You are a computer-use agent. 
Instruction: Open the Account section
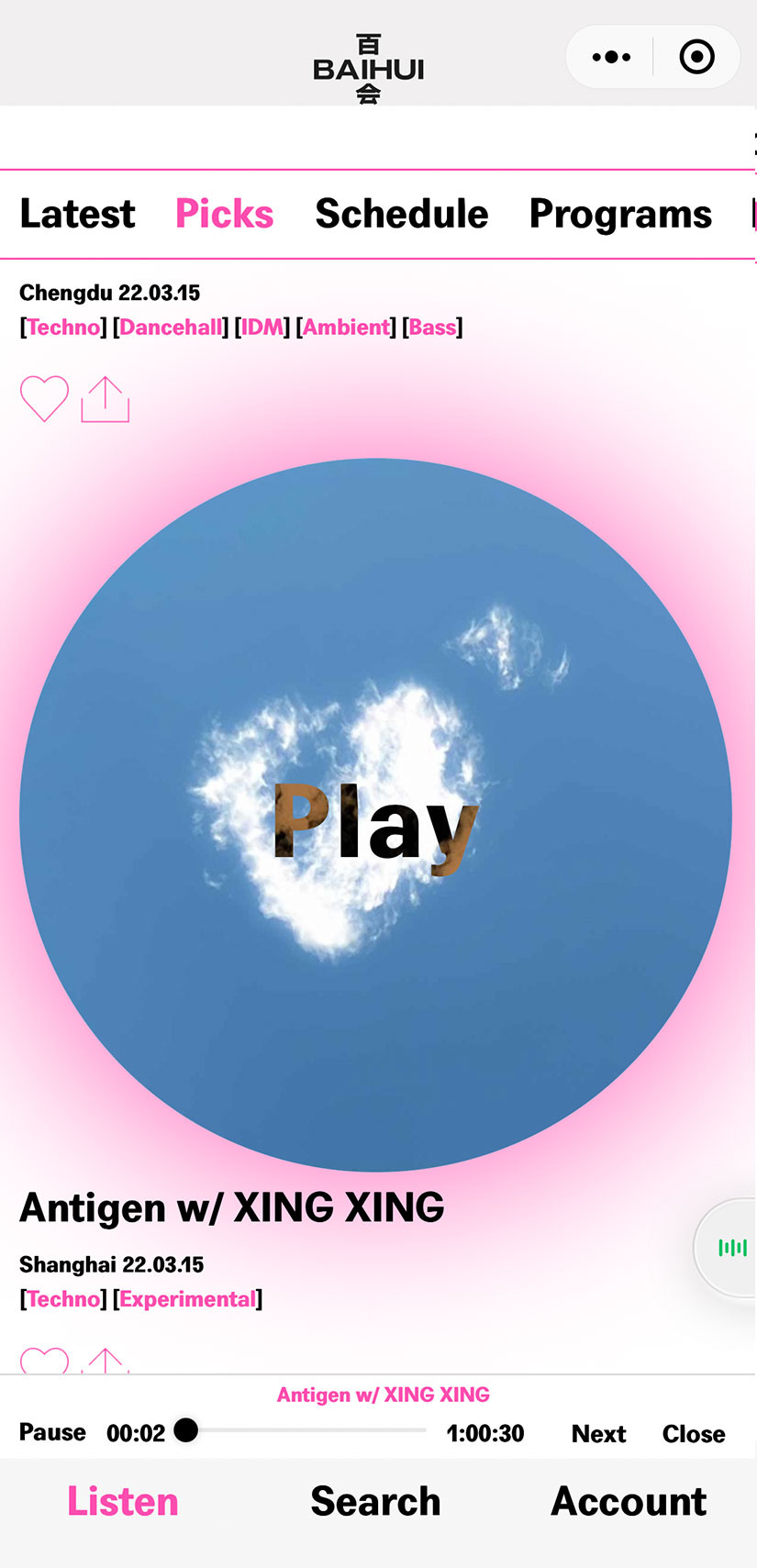tap(629, 1502)
